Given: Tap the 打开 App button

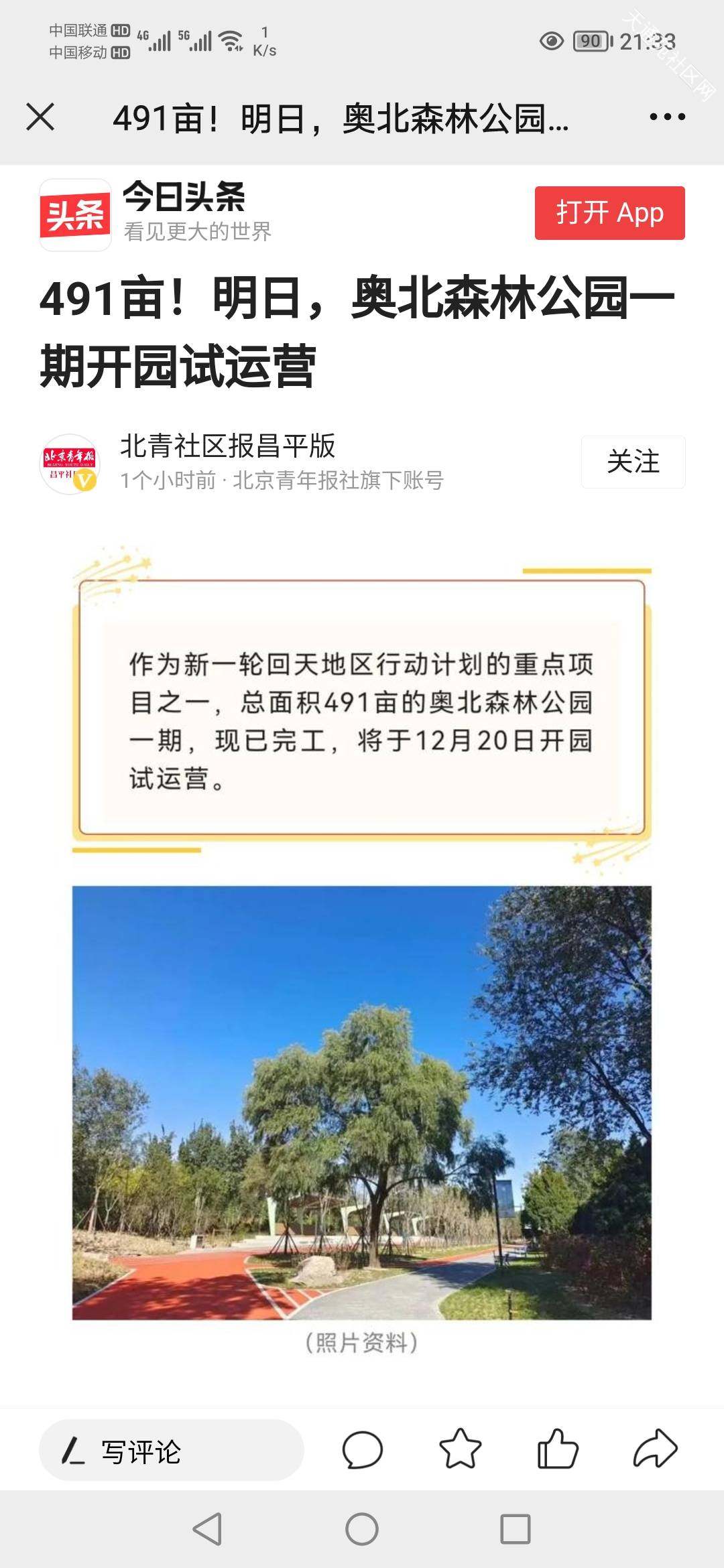Looking at the screenshot, I should click(x=609, y=213).
